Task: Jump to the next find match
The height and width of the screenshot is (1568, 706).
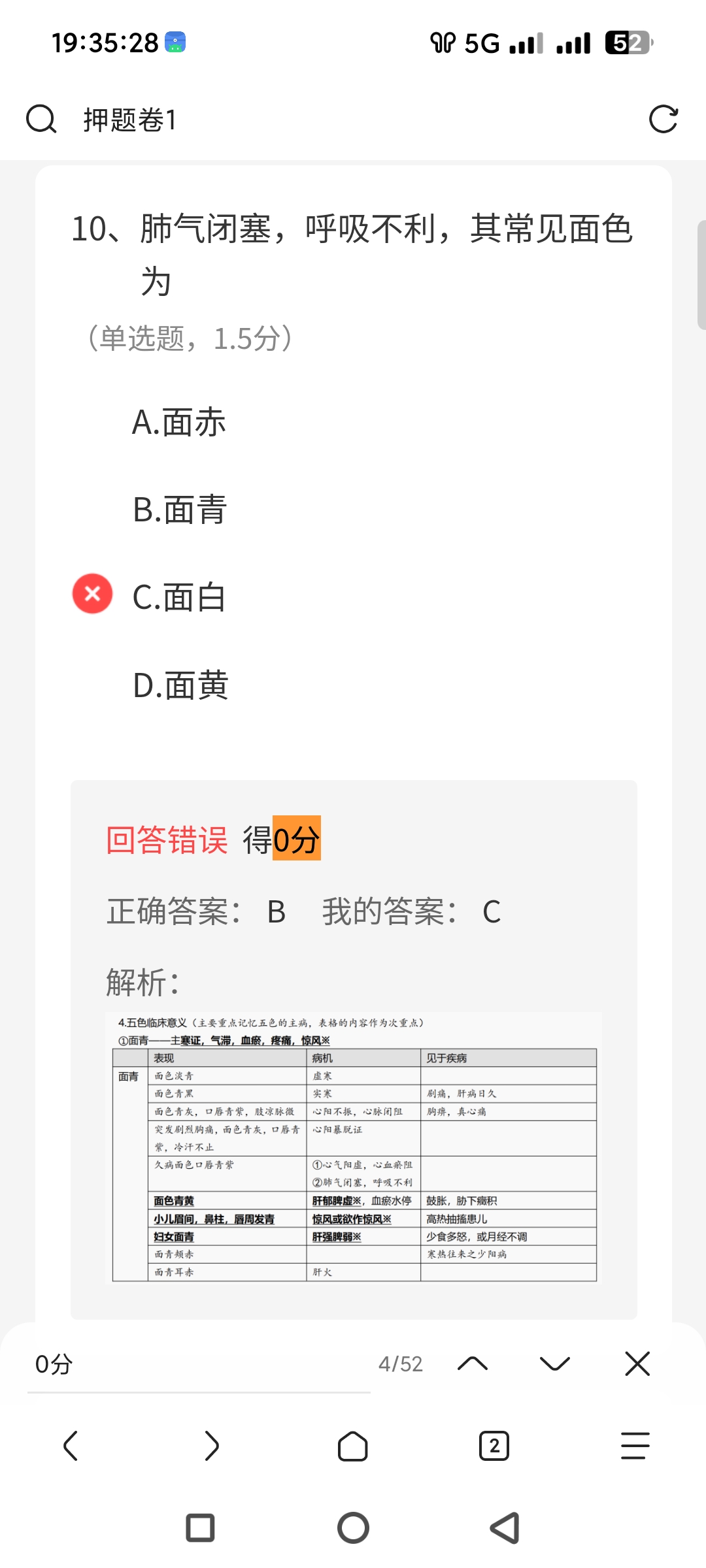Action: coord(555,1364)
